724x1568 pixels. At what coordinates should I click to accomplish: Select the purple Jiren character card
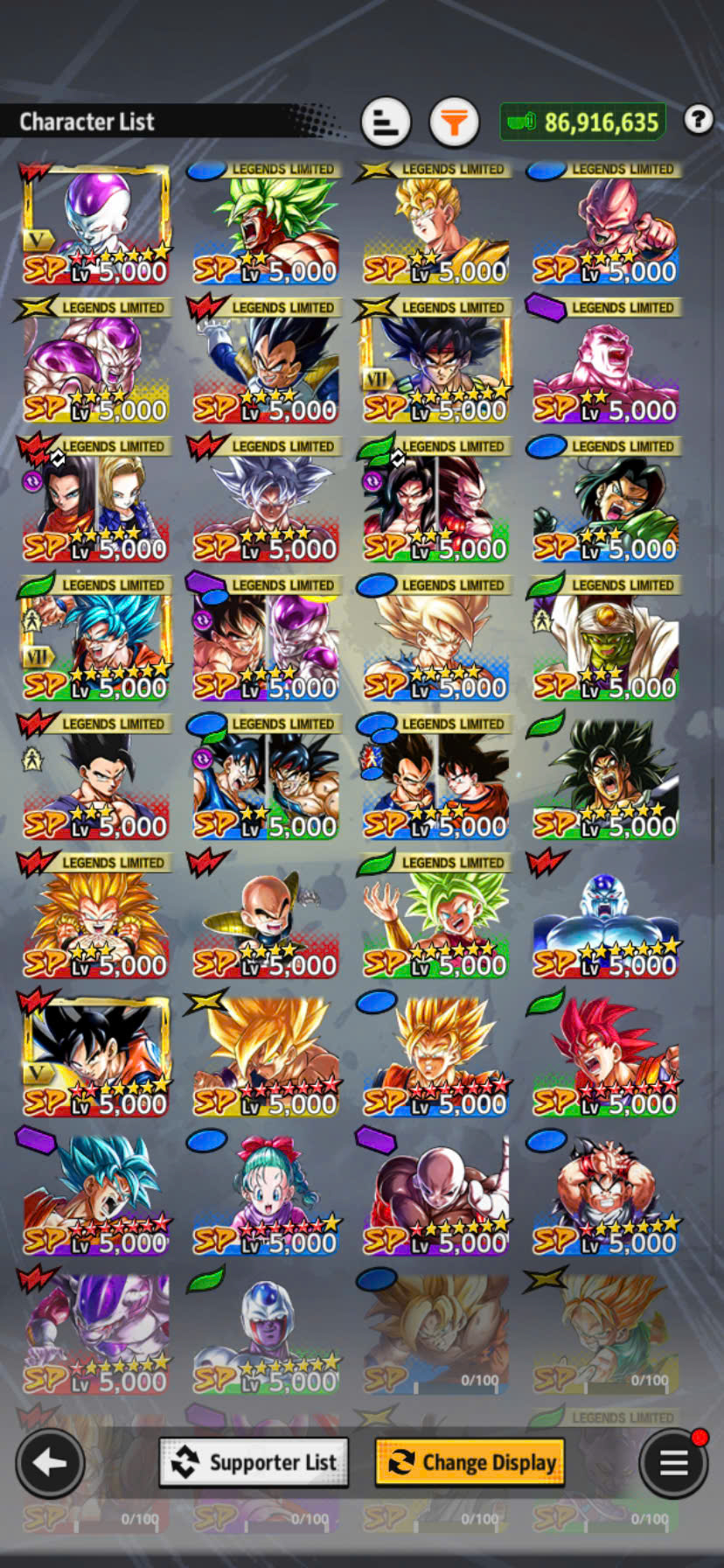435,1195
